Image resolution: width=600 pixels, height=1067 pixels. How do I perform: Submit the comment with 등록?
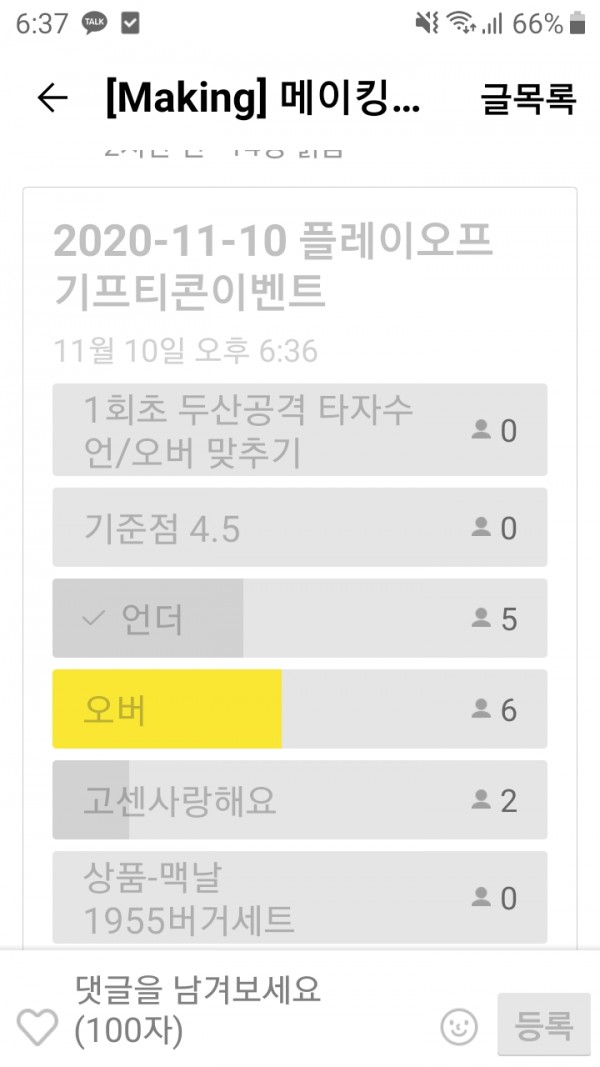(543, 1025)
